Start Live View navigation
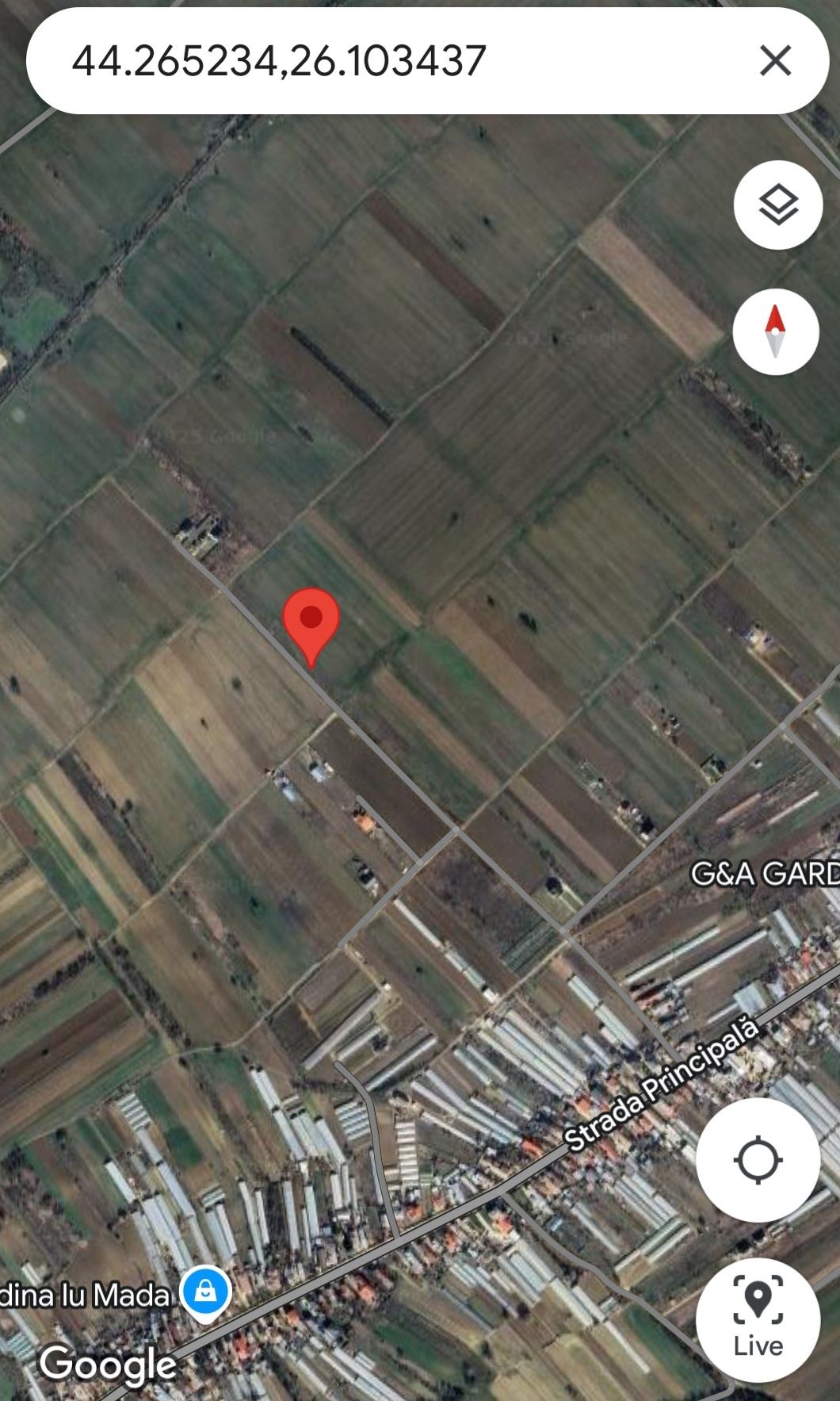 tap(758, 1319)
